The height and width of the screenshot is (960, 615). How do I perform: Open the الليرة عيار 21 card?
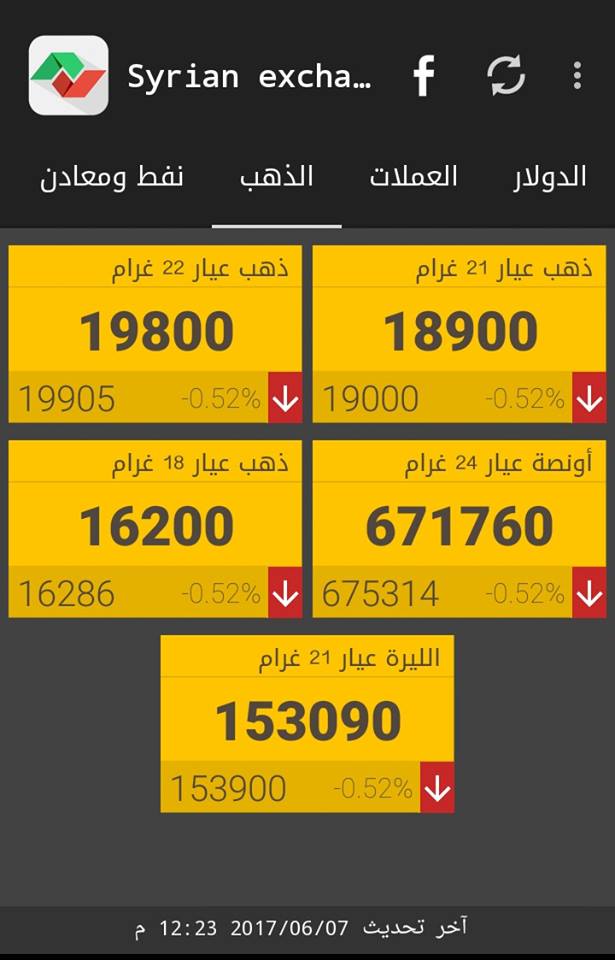[x=307, y=723]
